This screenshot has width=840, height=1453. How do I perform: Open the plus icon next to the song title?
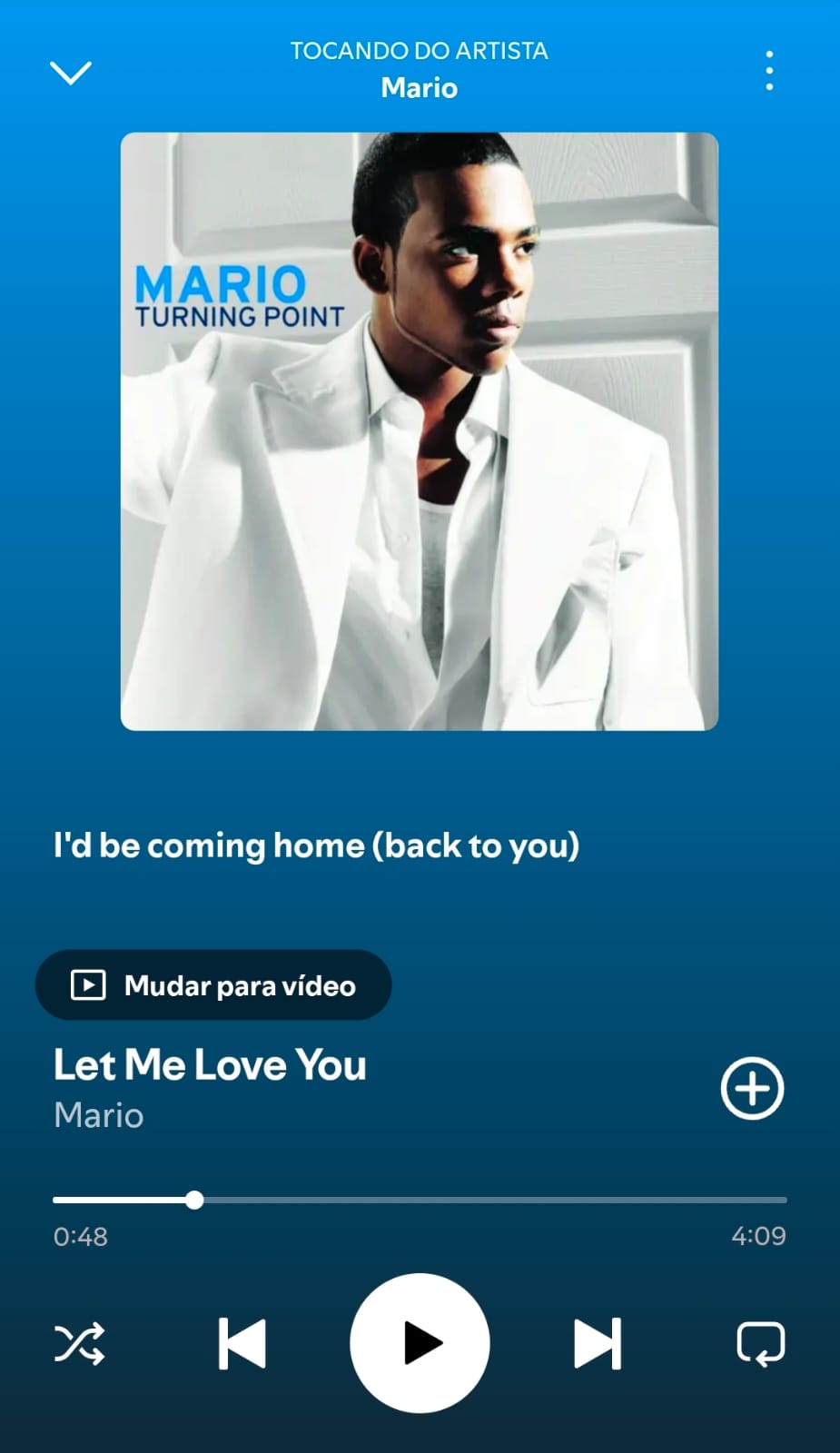[752, 1087]
